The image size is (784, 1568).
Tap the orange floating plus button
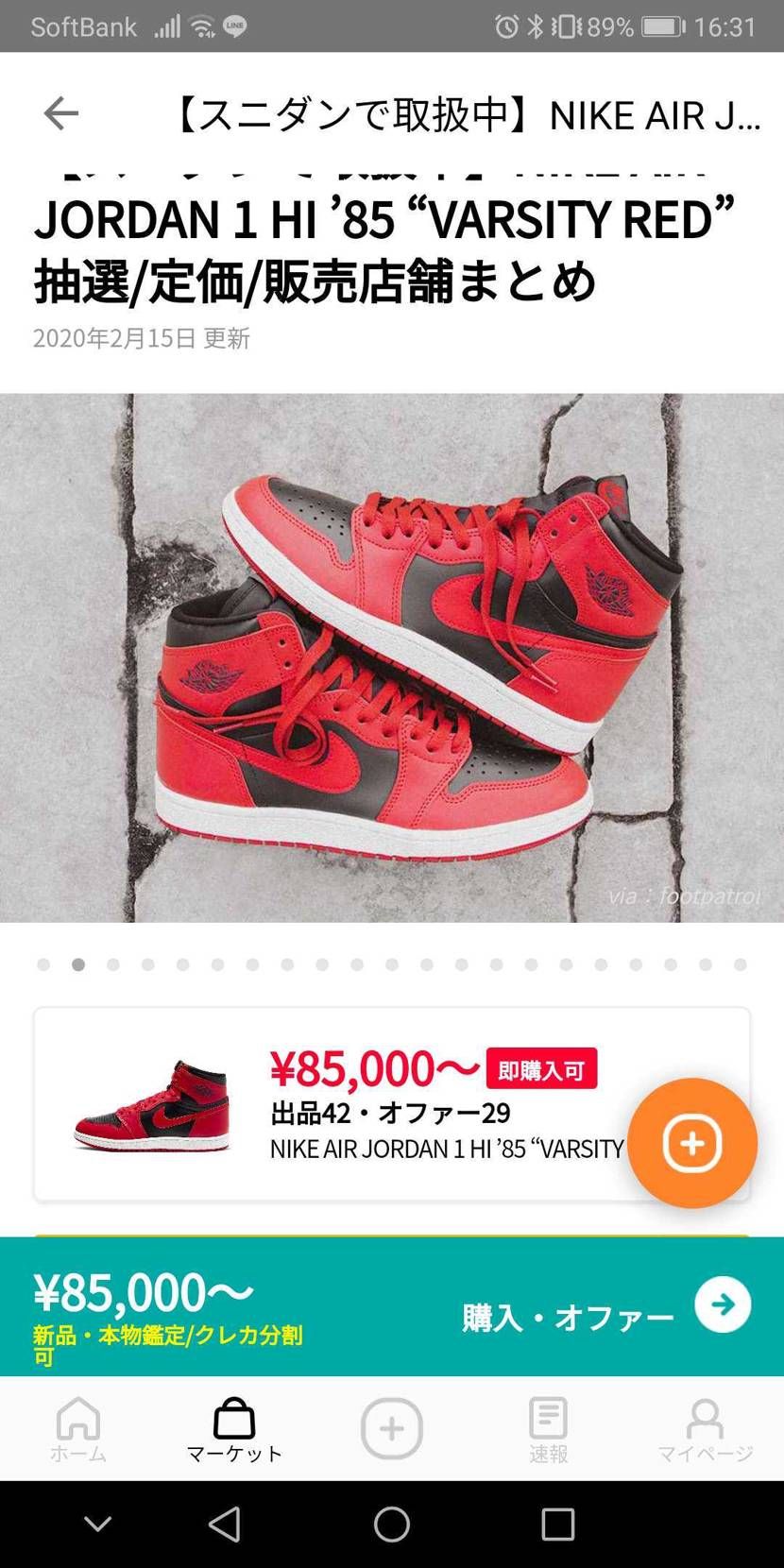(692, 1144)
